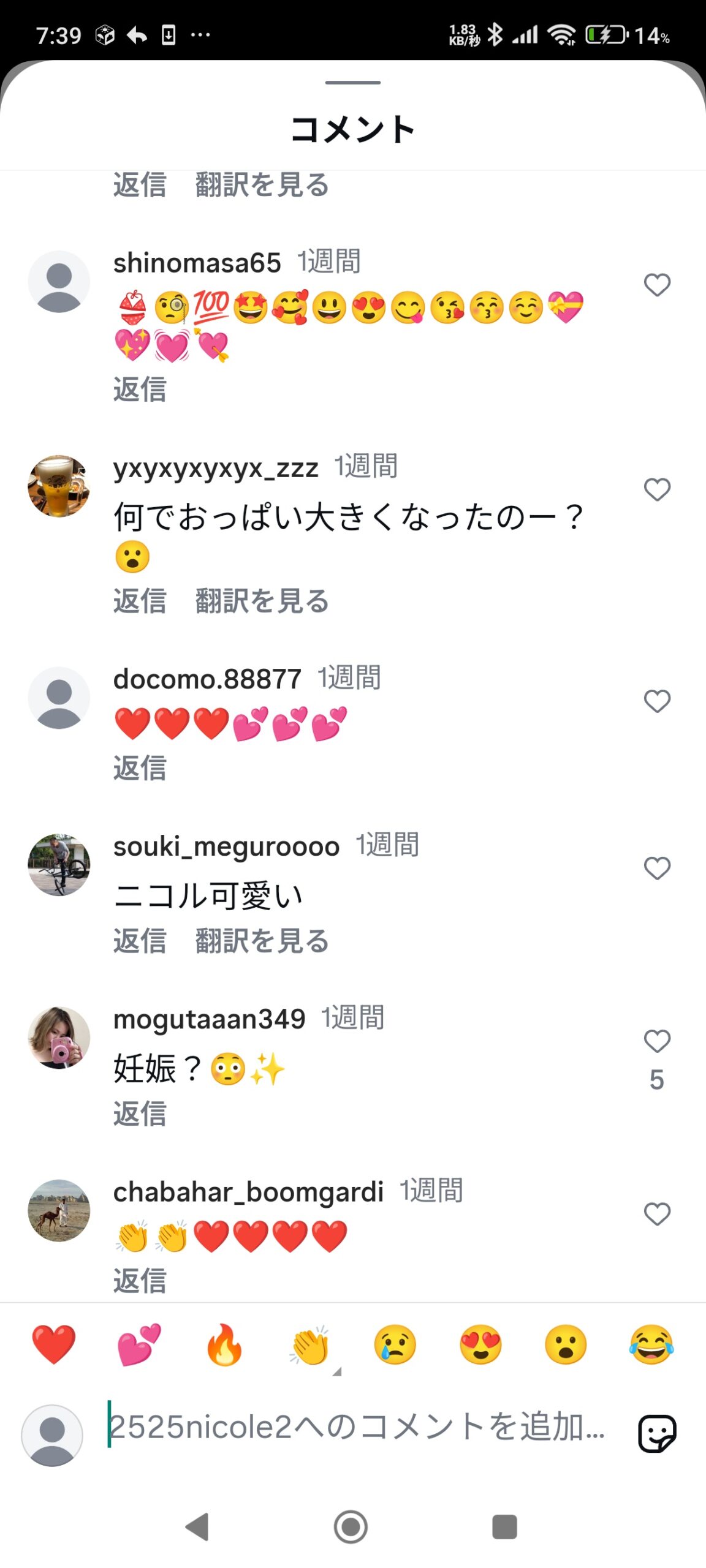The height and width of the screenshot is (1568, 706).
Task: Reply to souki_megurooooo's comment
Action: coord(140,941)
